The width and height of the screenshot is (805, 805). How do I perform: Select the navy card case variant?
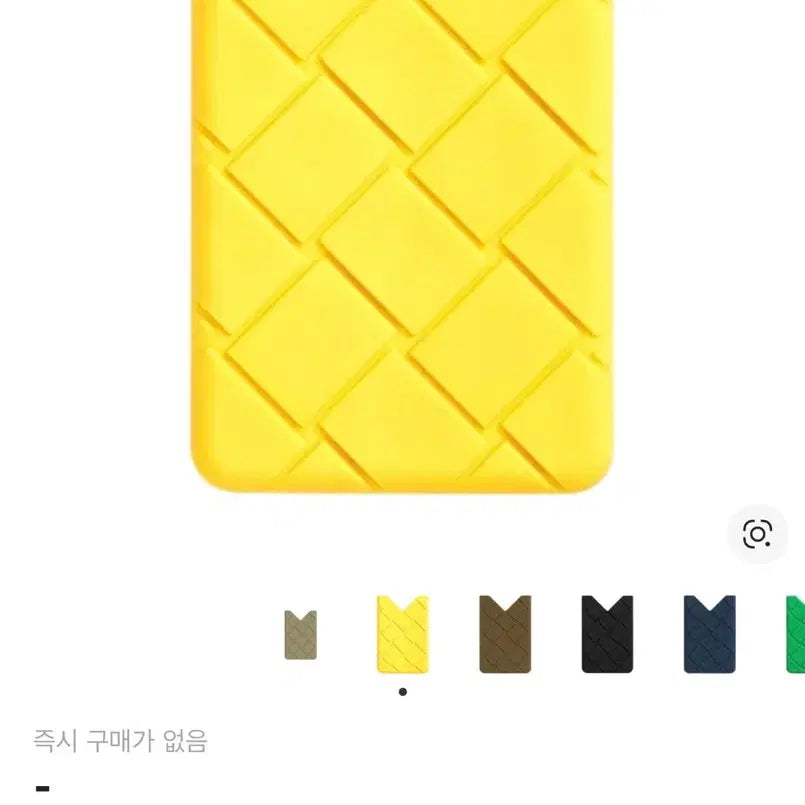point(709,634)
